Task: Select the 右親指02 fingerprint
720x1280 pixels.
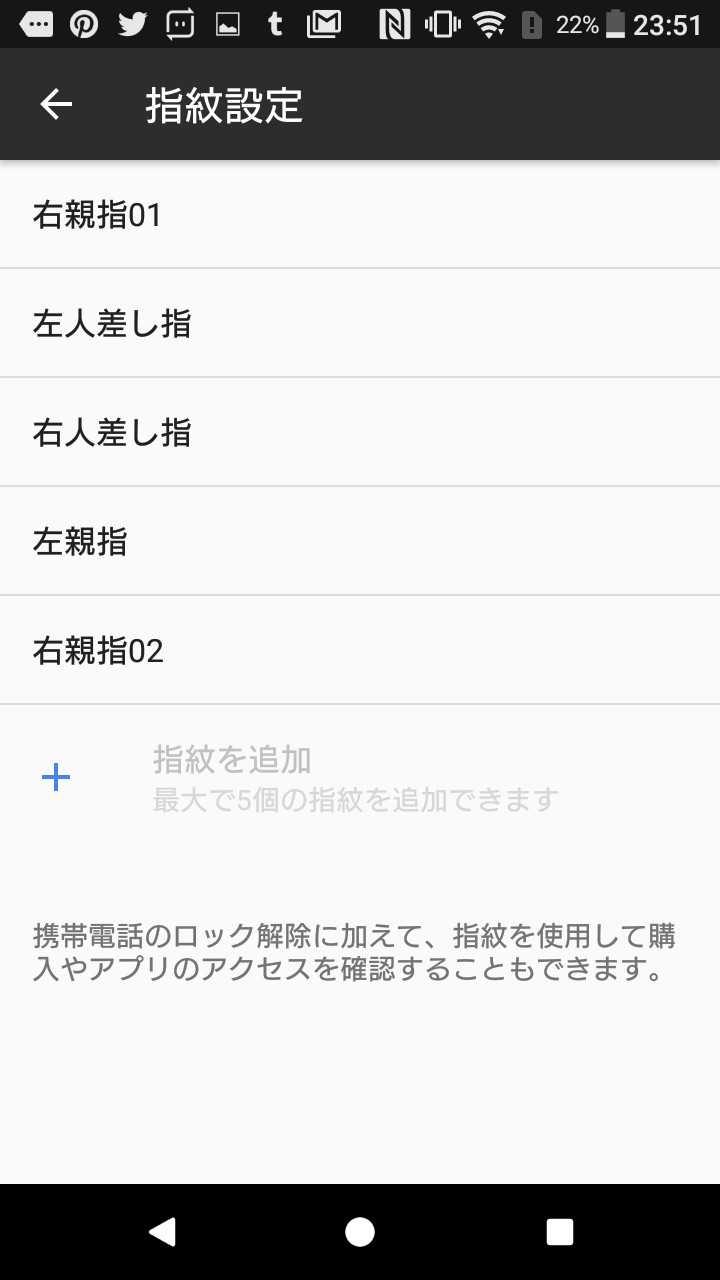Action: pos(360,650)
